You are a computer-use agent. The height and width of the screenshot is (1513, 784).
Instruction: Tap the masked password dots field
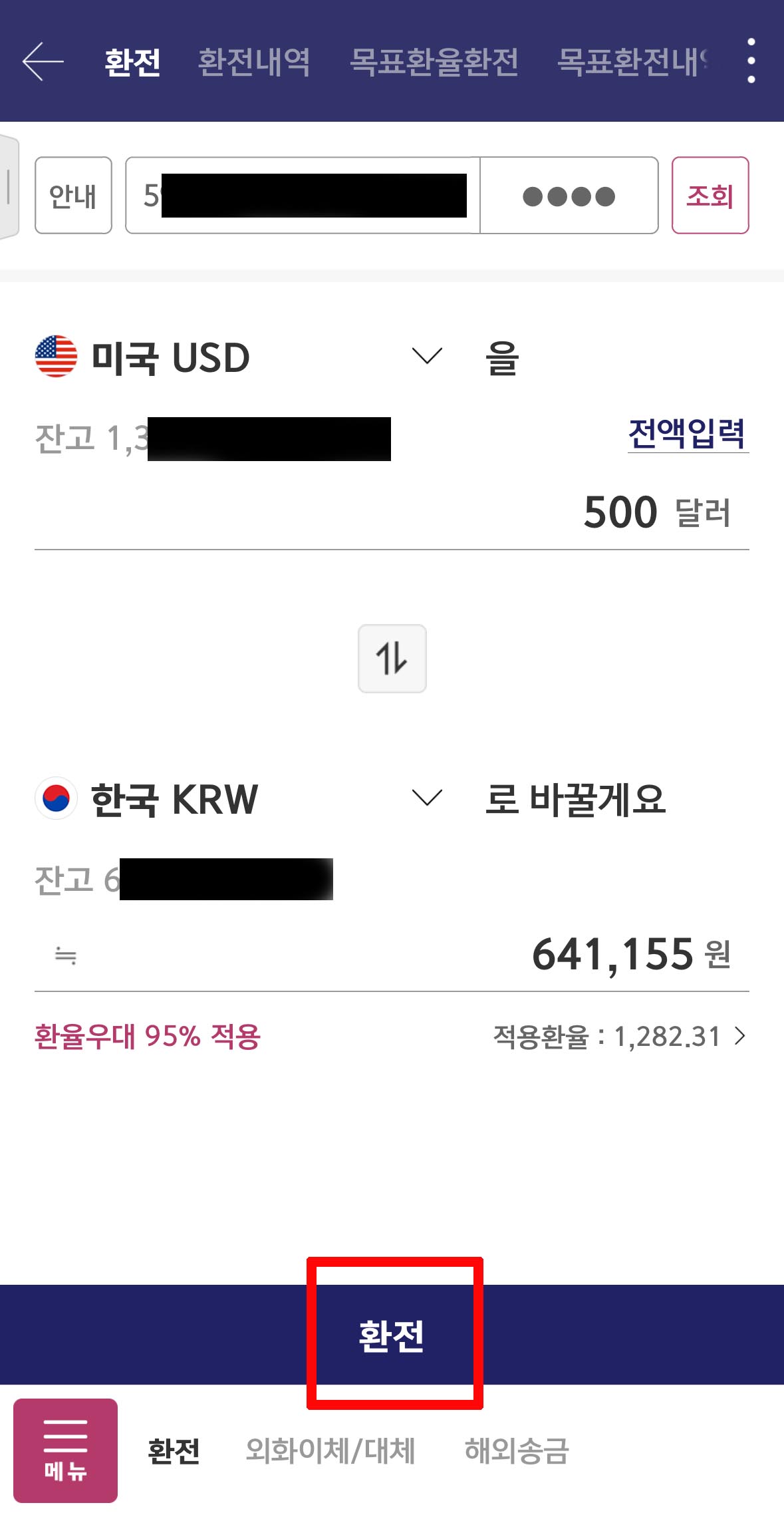coord(569,196)
